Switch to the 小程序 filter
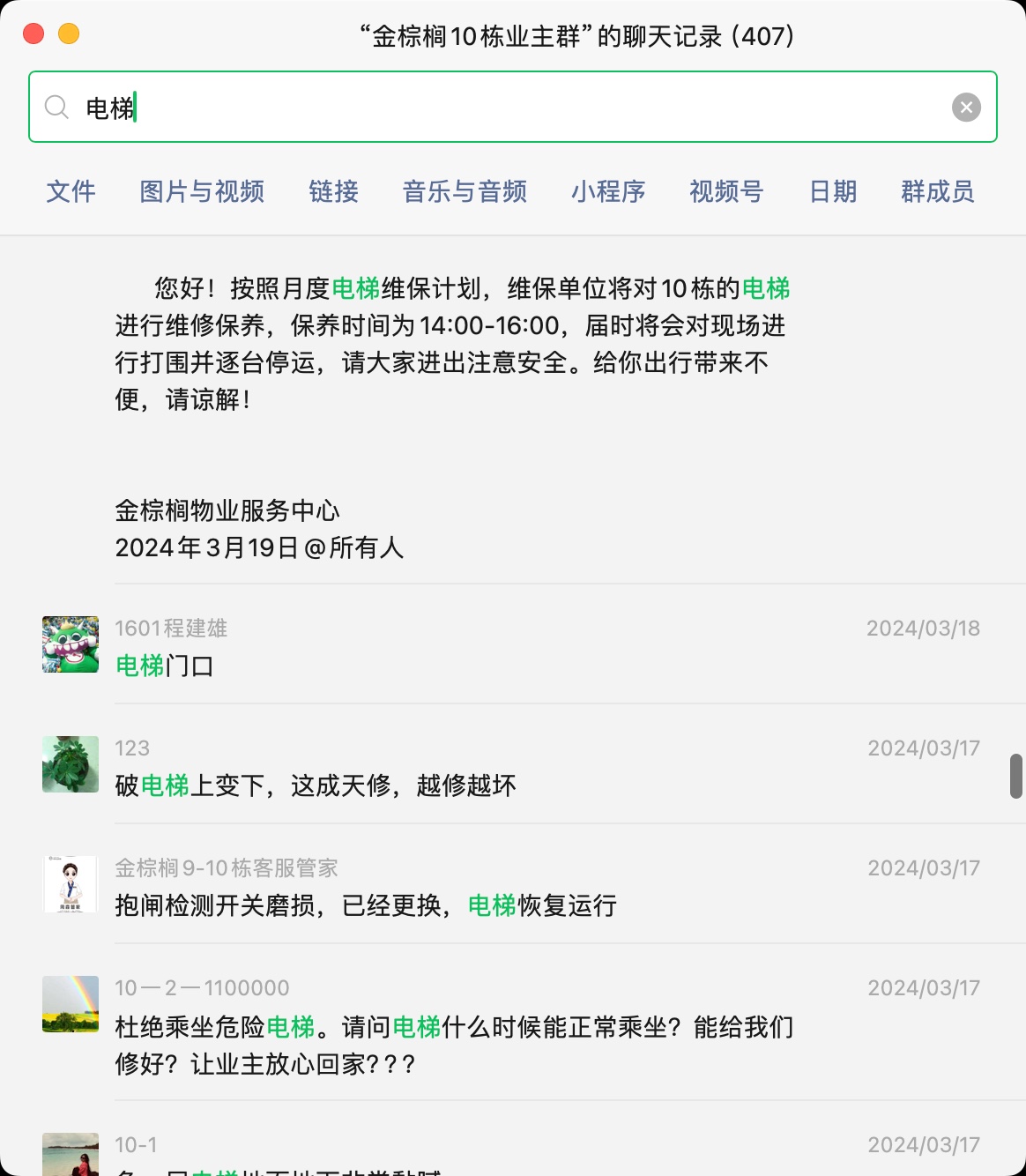The width and height of the screenshot is (1026, 1176). (x=608, y=191)
